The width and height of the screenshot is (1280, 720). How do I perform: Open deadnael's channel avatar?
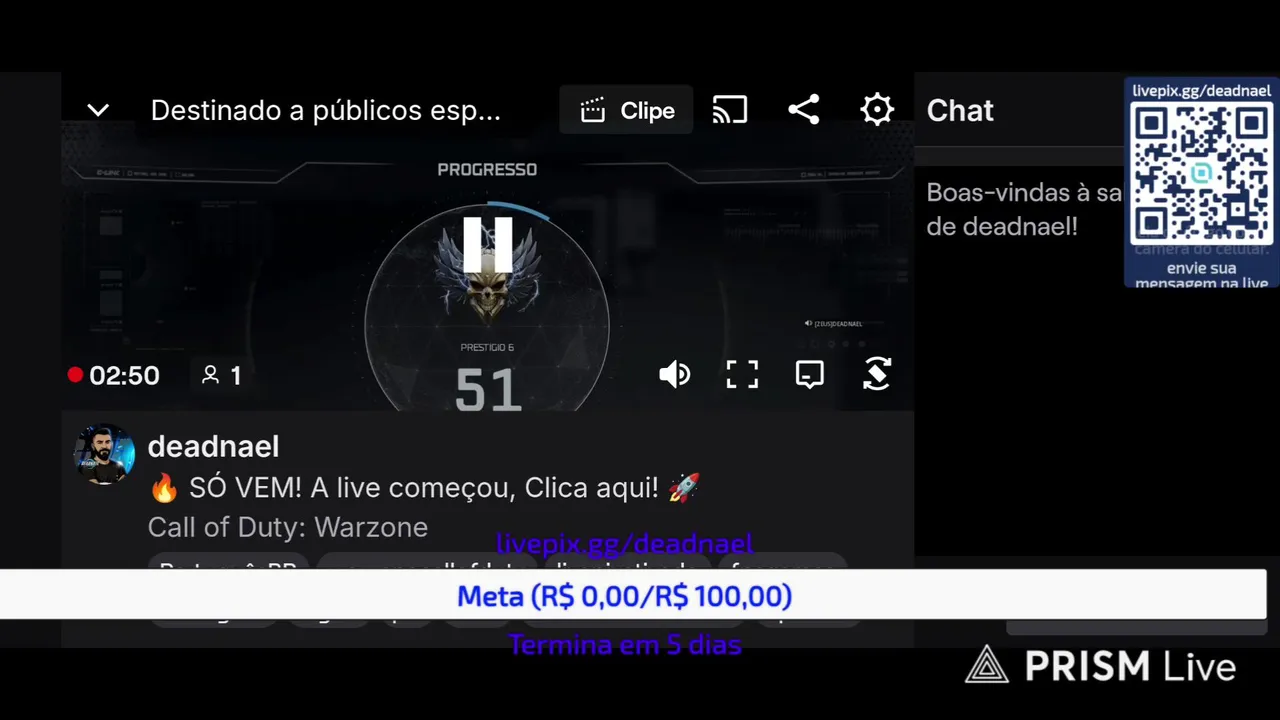pos(104,455)
